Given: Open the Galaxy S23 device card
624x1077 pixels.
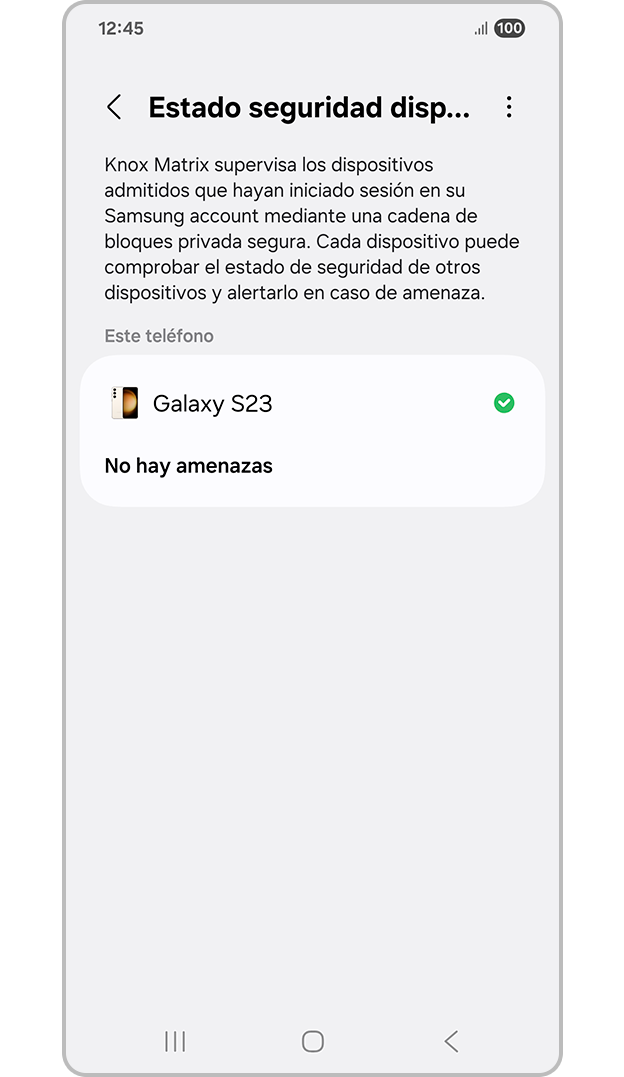Looking at the screenshot, I should (312, 430).
